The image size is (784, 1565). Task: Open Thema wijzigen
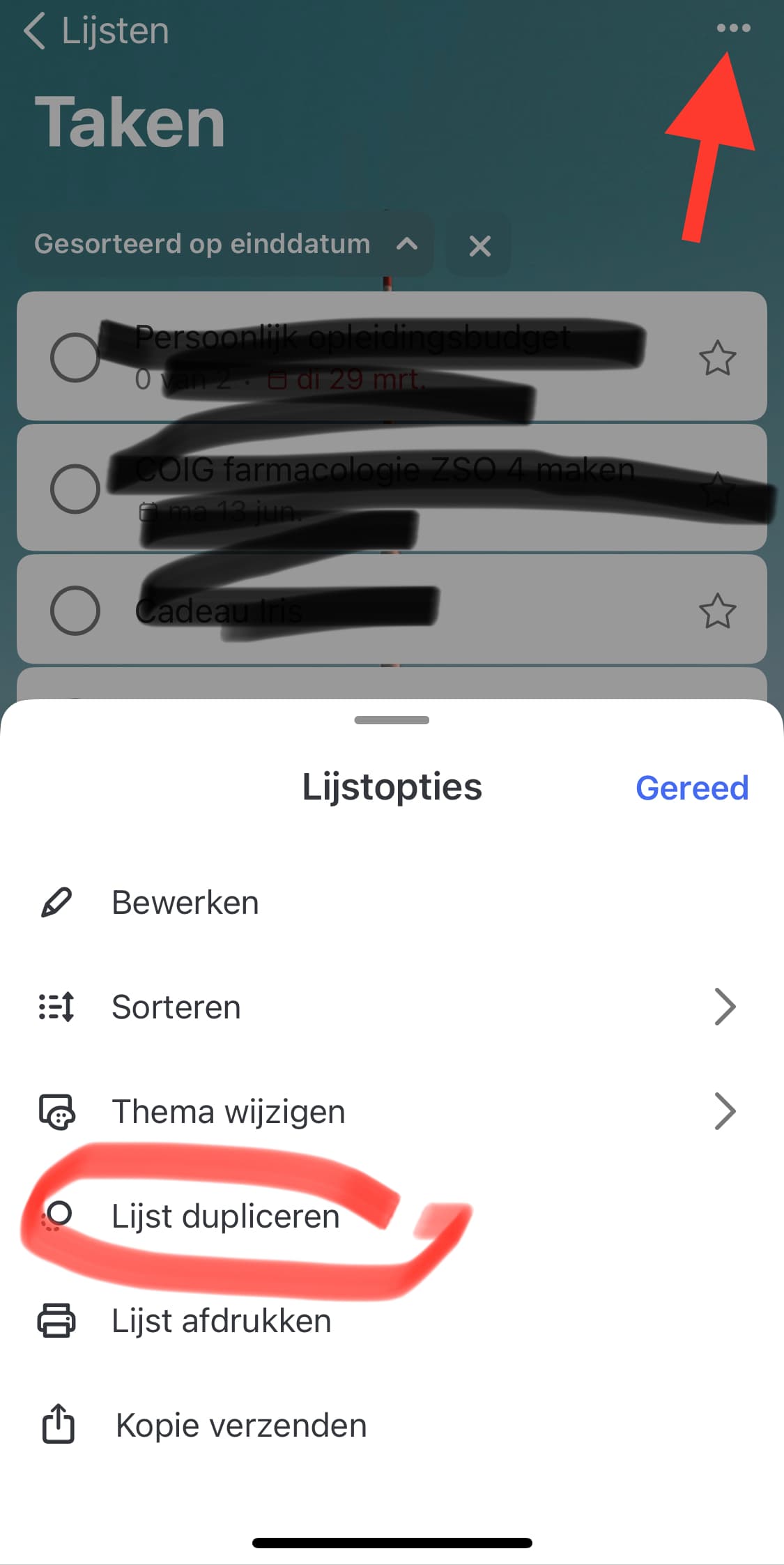(392, 1111)
